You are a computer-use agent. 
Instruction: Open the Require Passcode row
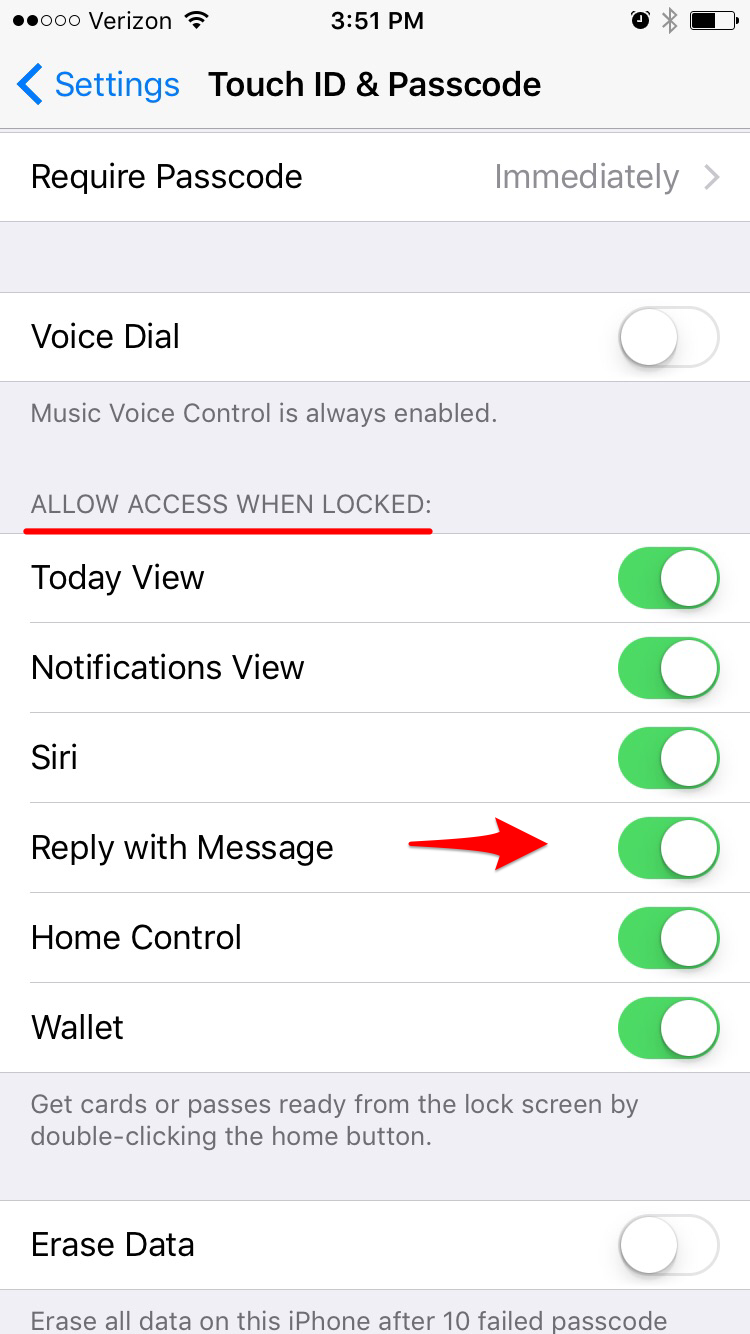[x=375, y=177]
